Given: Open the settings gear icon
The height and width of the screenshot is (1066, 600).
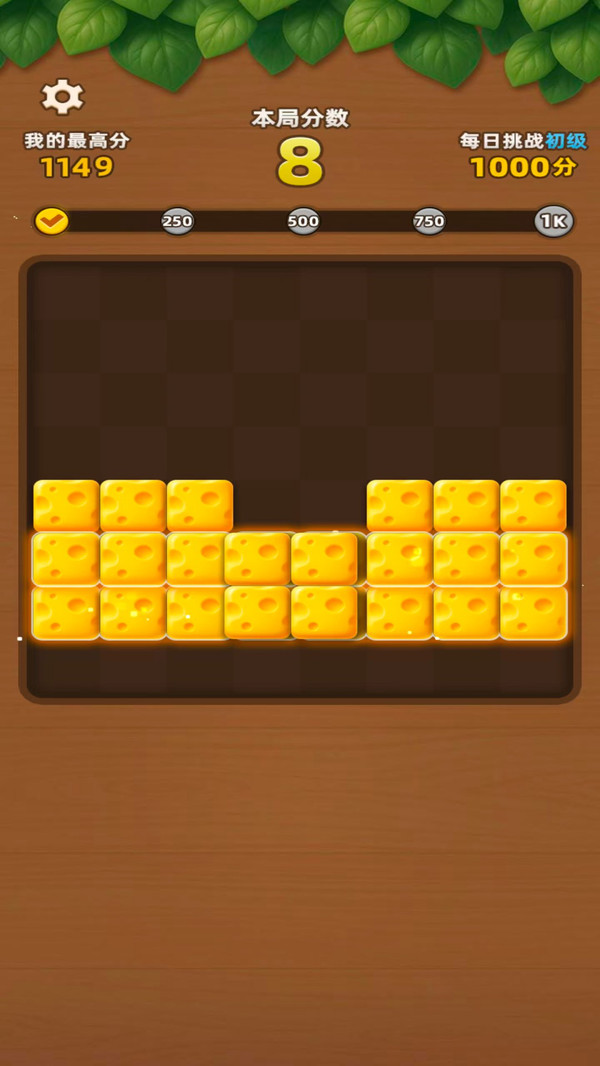Looking at the screenshot, I should click(x=63, y=97).
